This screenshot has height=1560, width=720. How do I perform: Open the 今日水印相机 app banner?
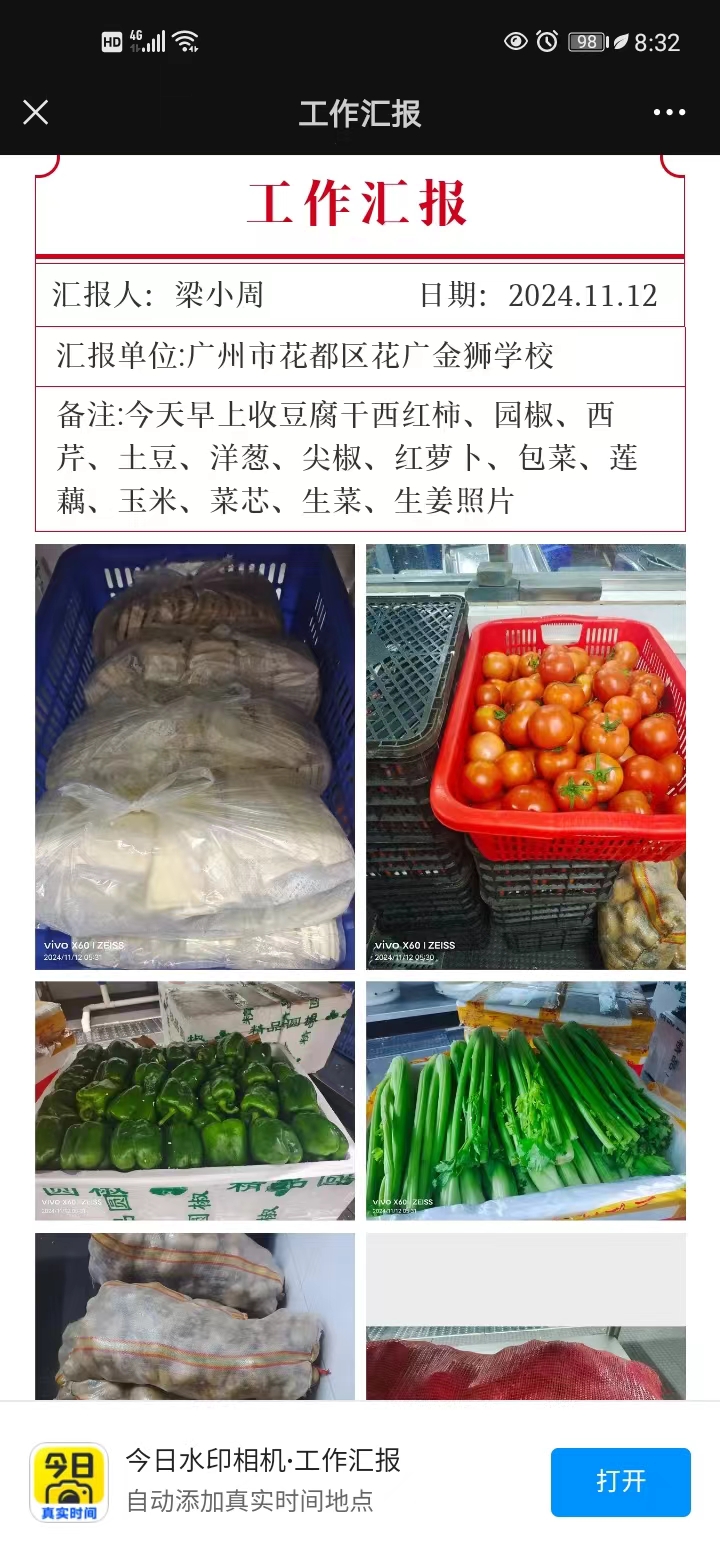click(262, 1479)
